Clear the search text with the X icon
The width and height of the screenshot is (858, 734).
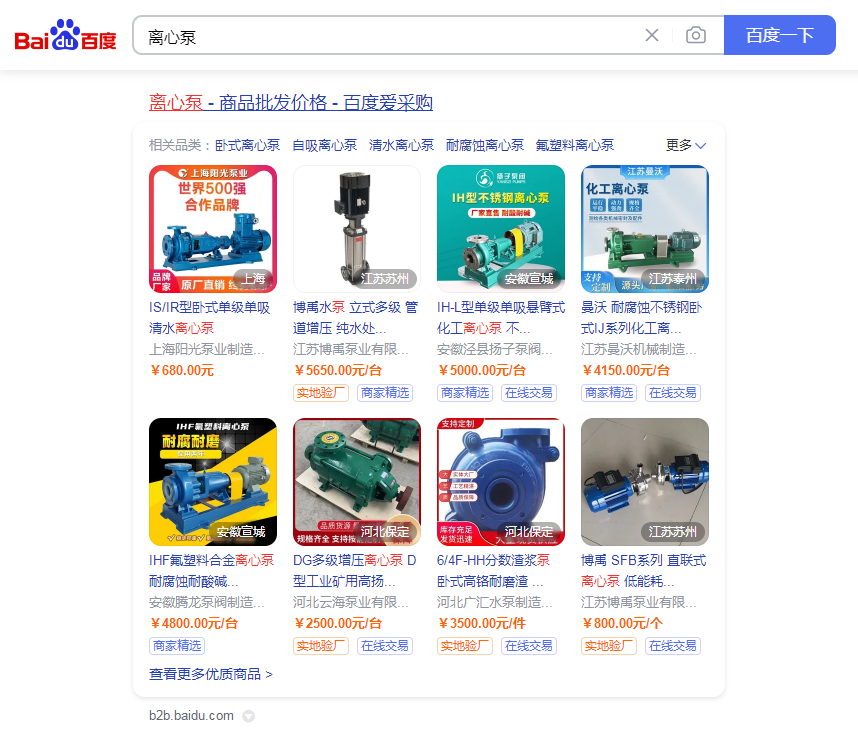(x=652, y=36)
